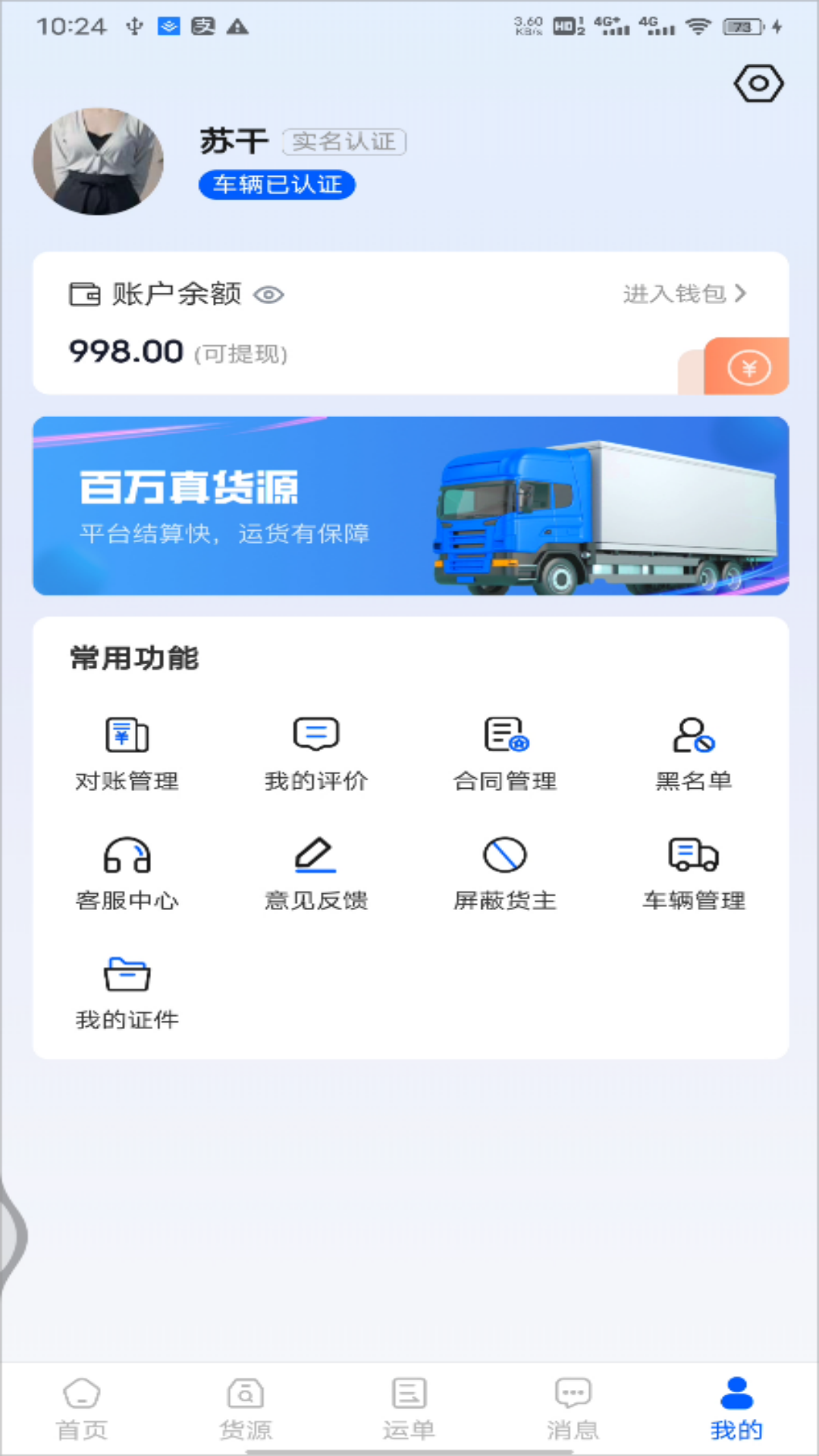Screen dimensions: 819x1456
Task: Switch to the 首页 tab
Action: point(82,1410)
